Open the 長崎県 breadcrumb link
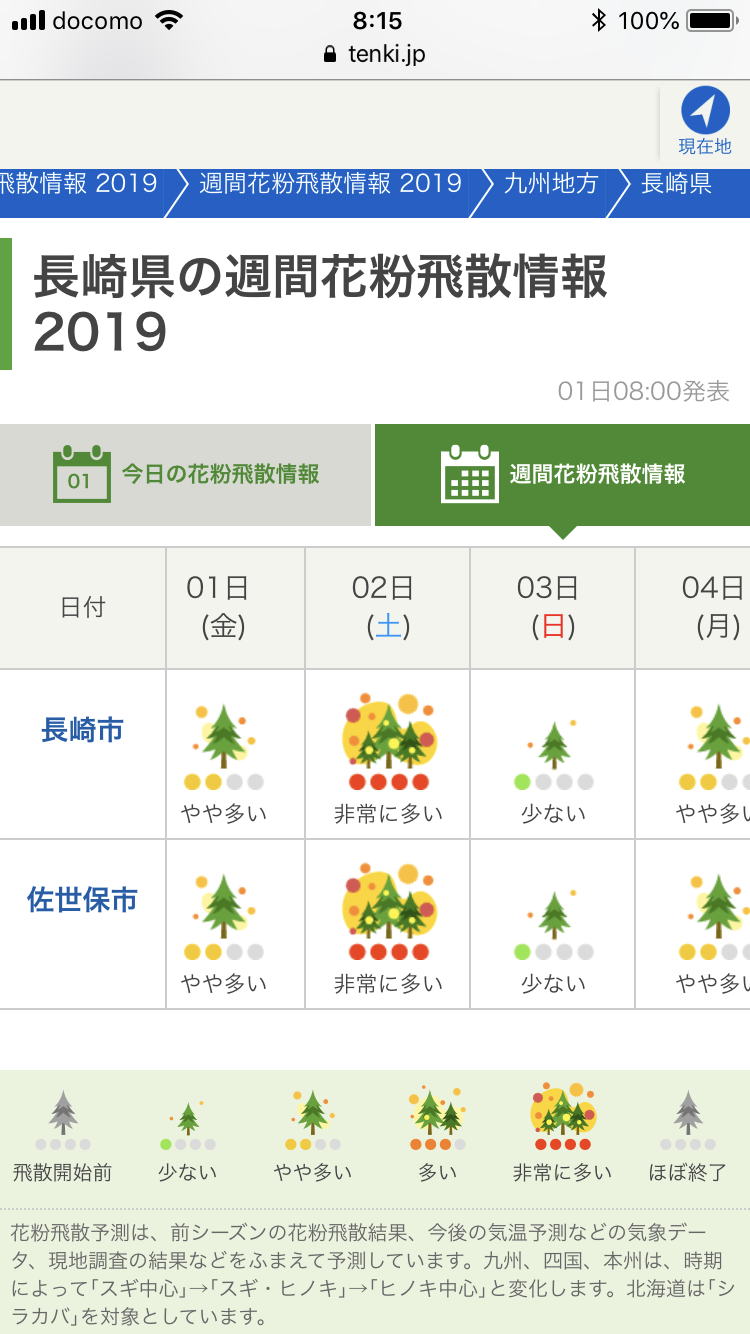Image resolution: width=750 pixels, height=1334 pixels. 676,184
